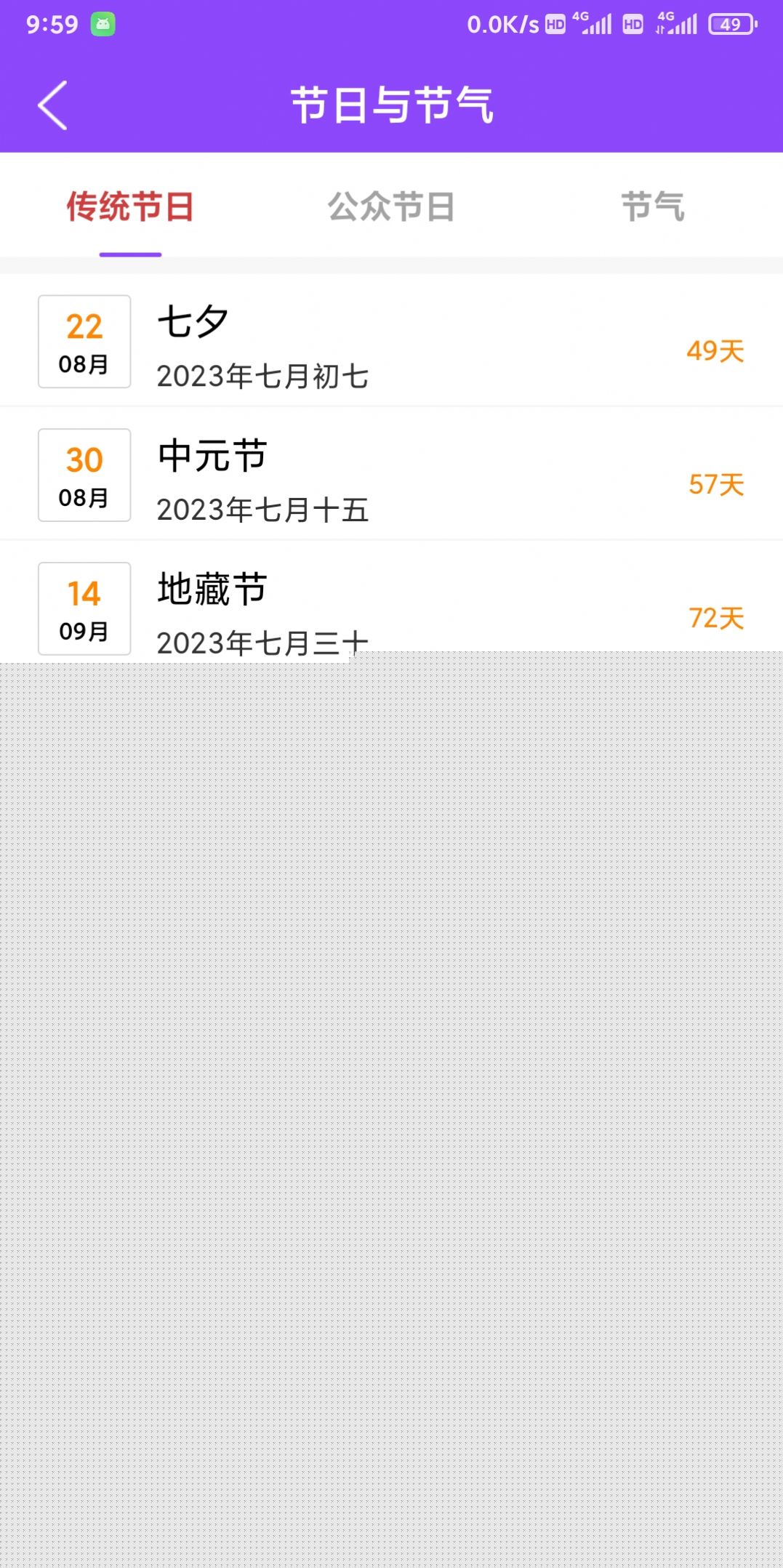This screenshot has height=1568, width=783.
Task: Go back using the top-left arrow
Action: (x=52, y=105)
